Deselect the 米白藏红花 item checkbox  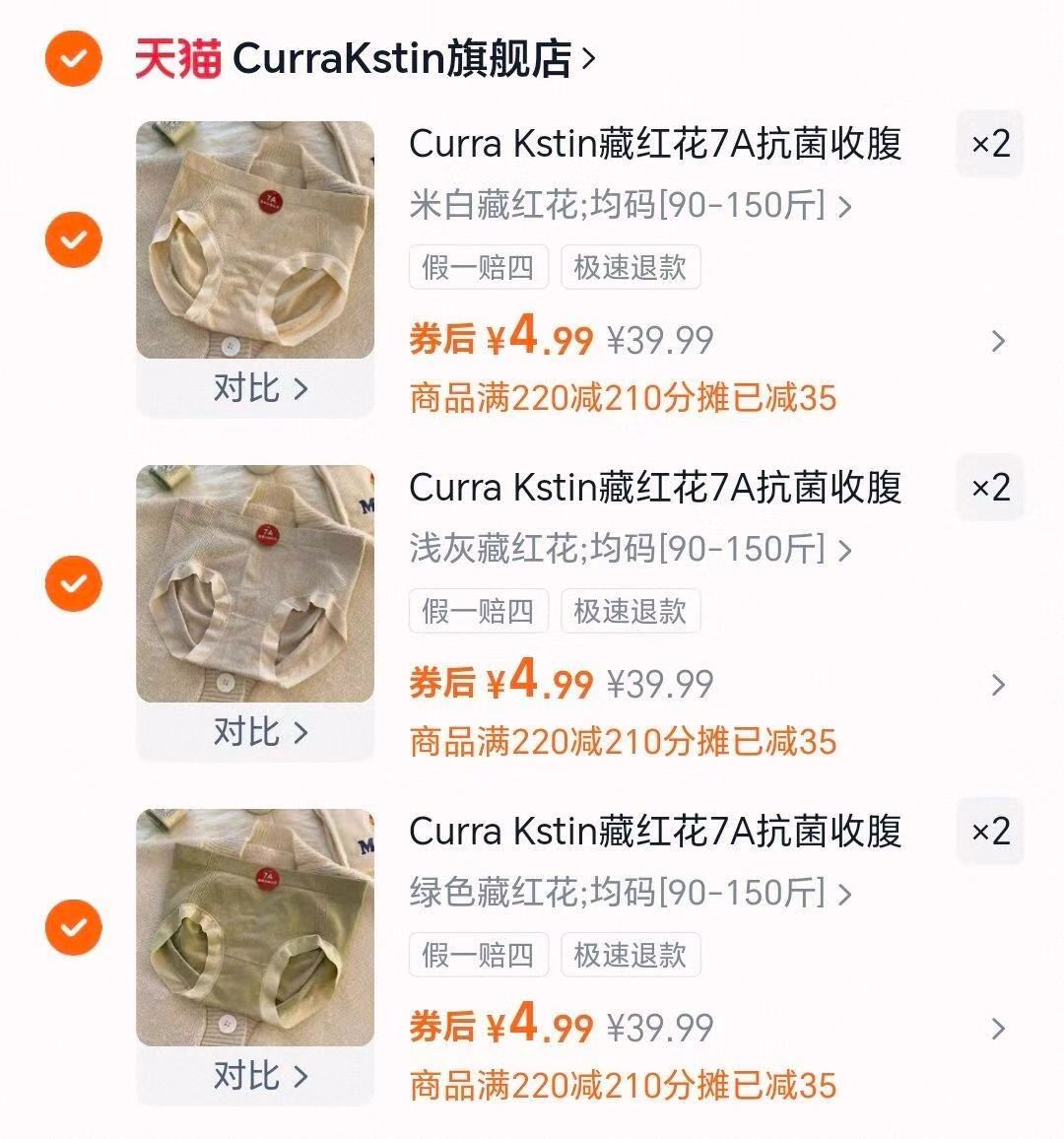point(74,239)
